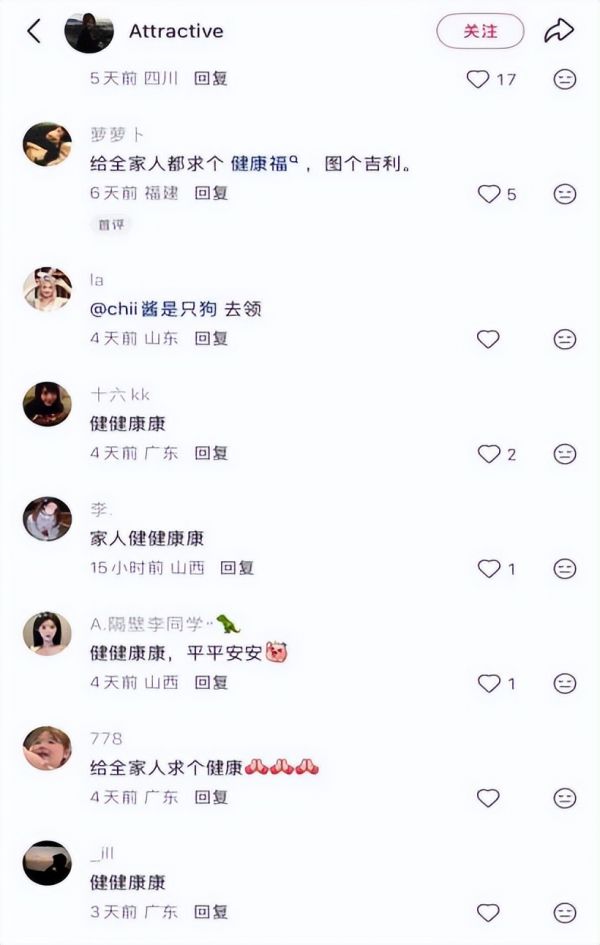Reply to 李.'s comment
This screenshot has height=945, width=600.
(237, 568)
